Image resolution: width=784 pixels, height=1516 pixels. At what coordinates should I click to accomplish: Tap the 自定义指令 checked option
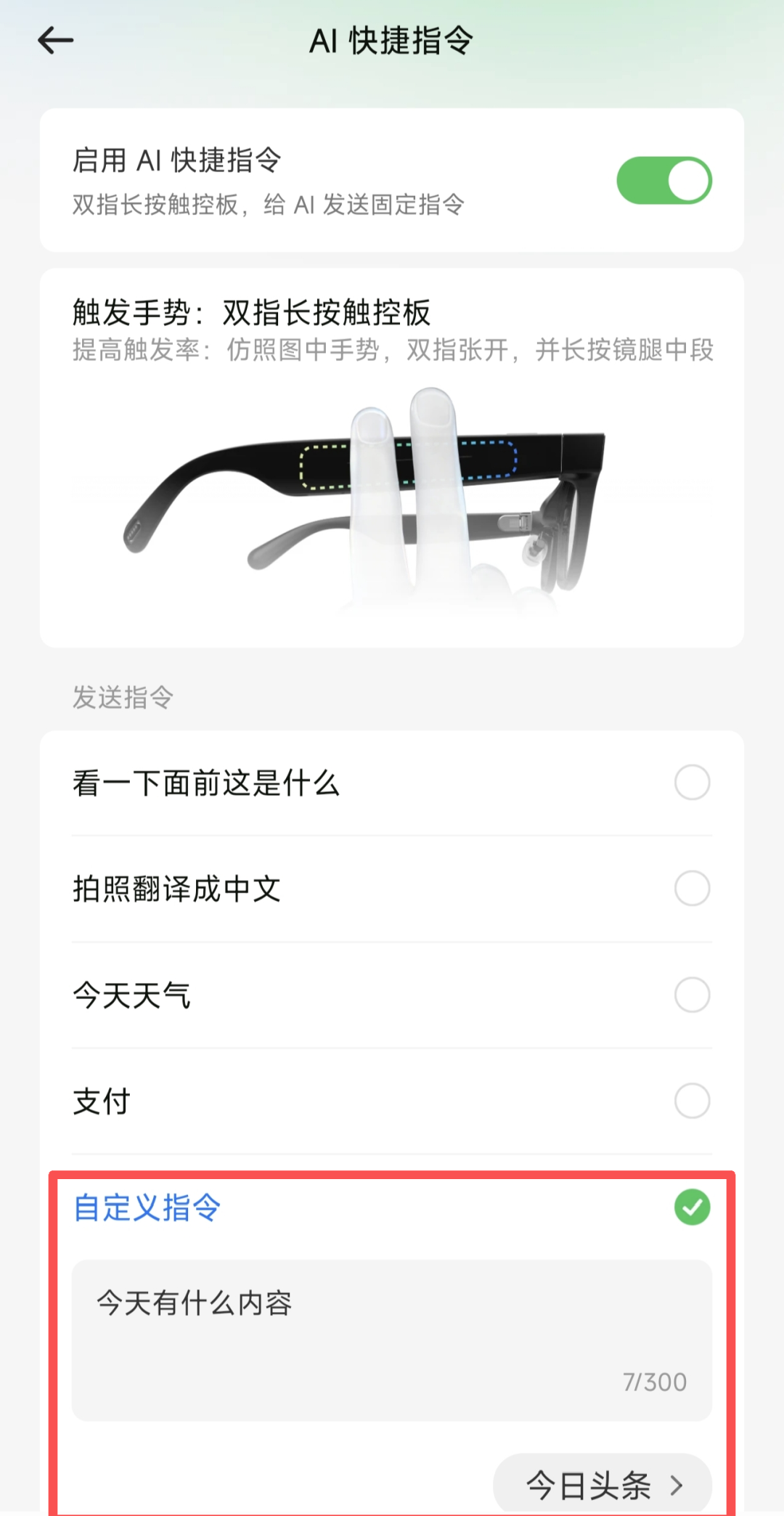pyautogui.click(x=692, y=1207)
